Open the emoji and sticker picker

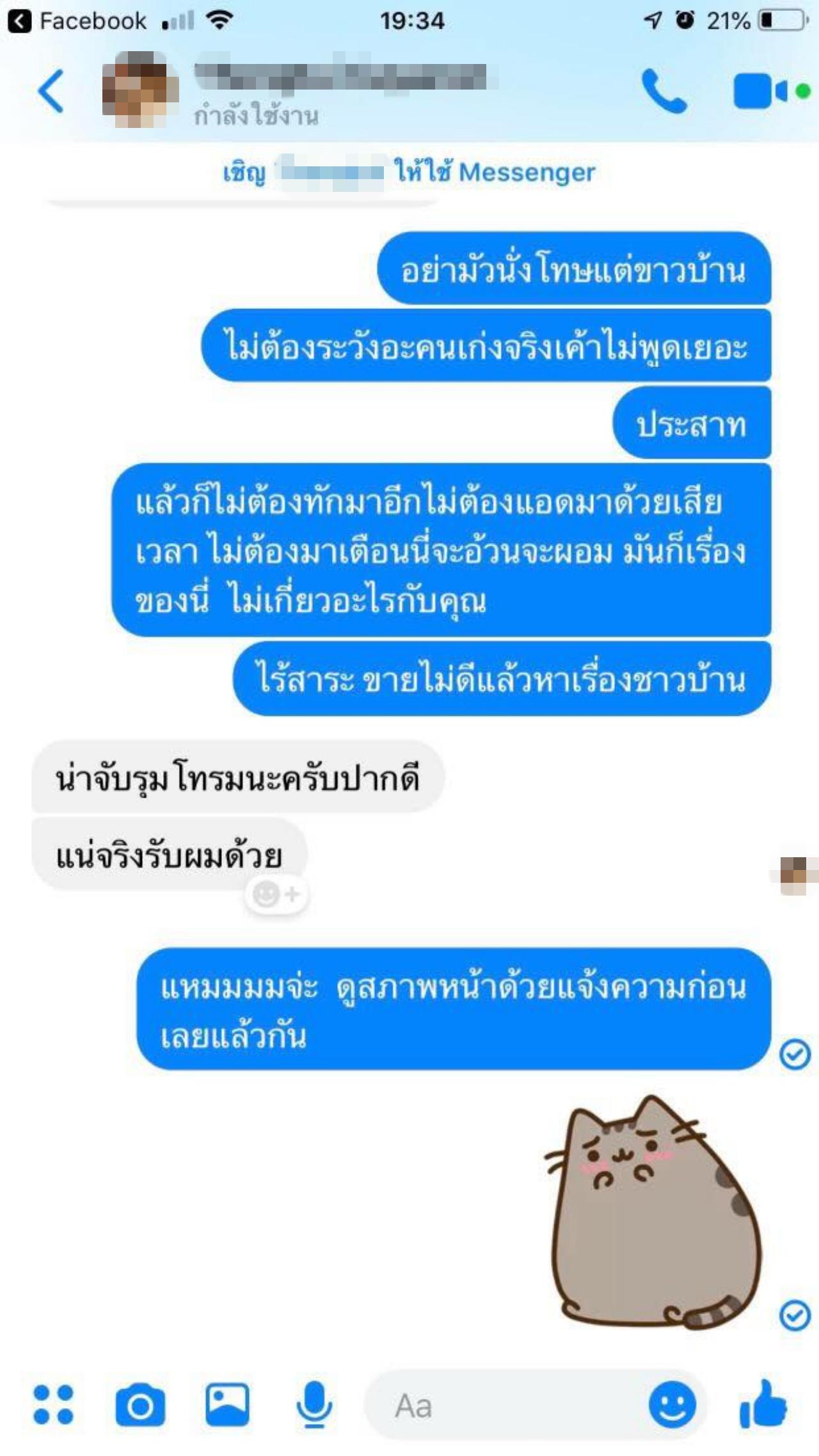672,1405
